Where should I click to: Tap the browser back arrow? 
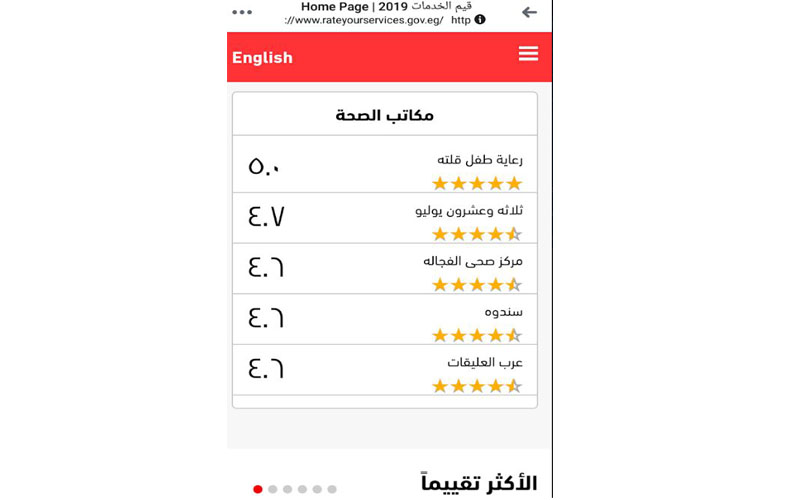point(529,12)
